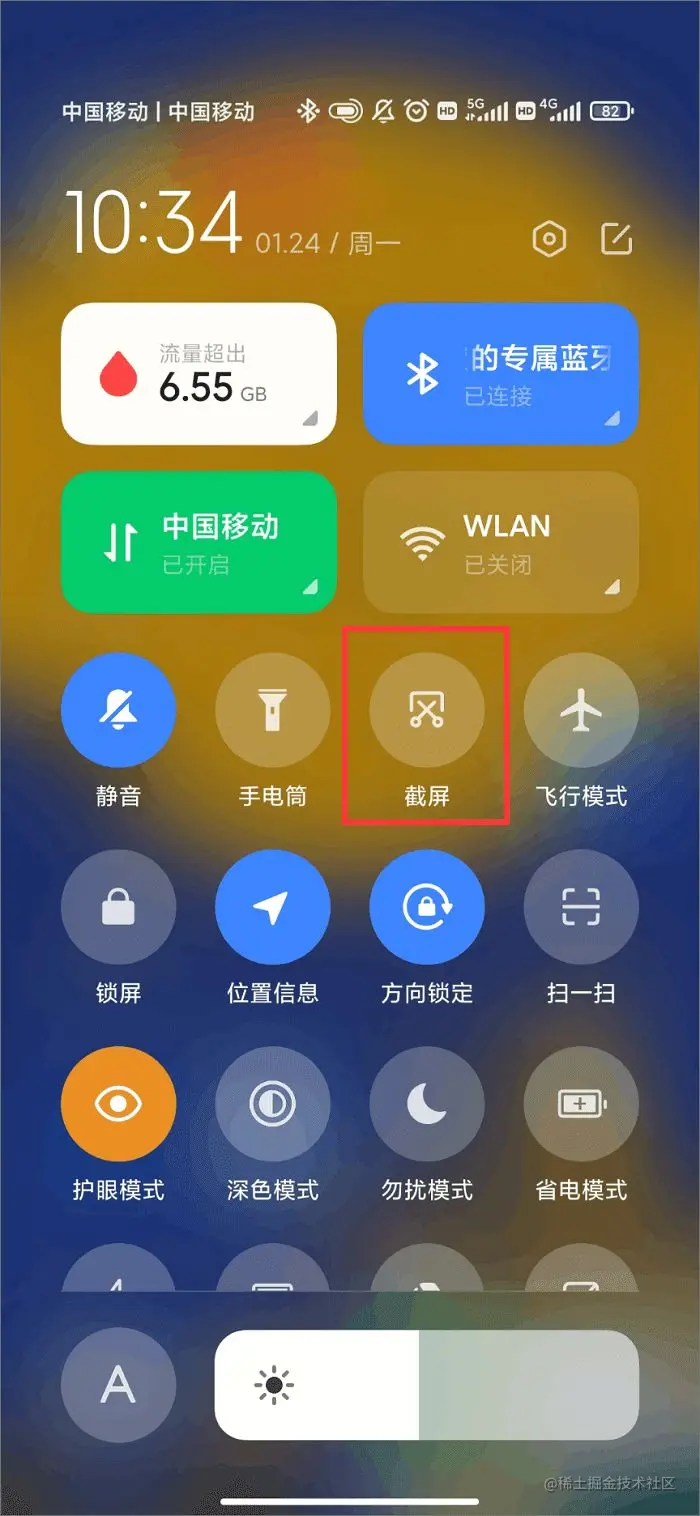Screen dimensions: 700x1516
Task: Open the data usage card showing 6.55 GB
Action: point(198,374)
